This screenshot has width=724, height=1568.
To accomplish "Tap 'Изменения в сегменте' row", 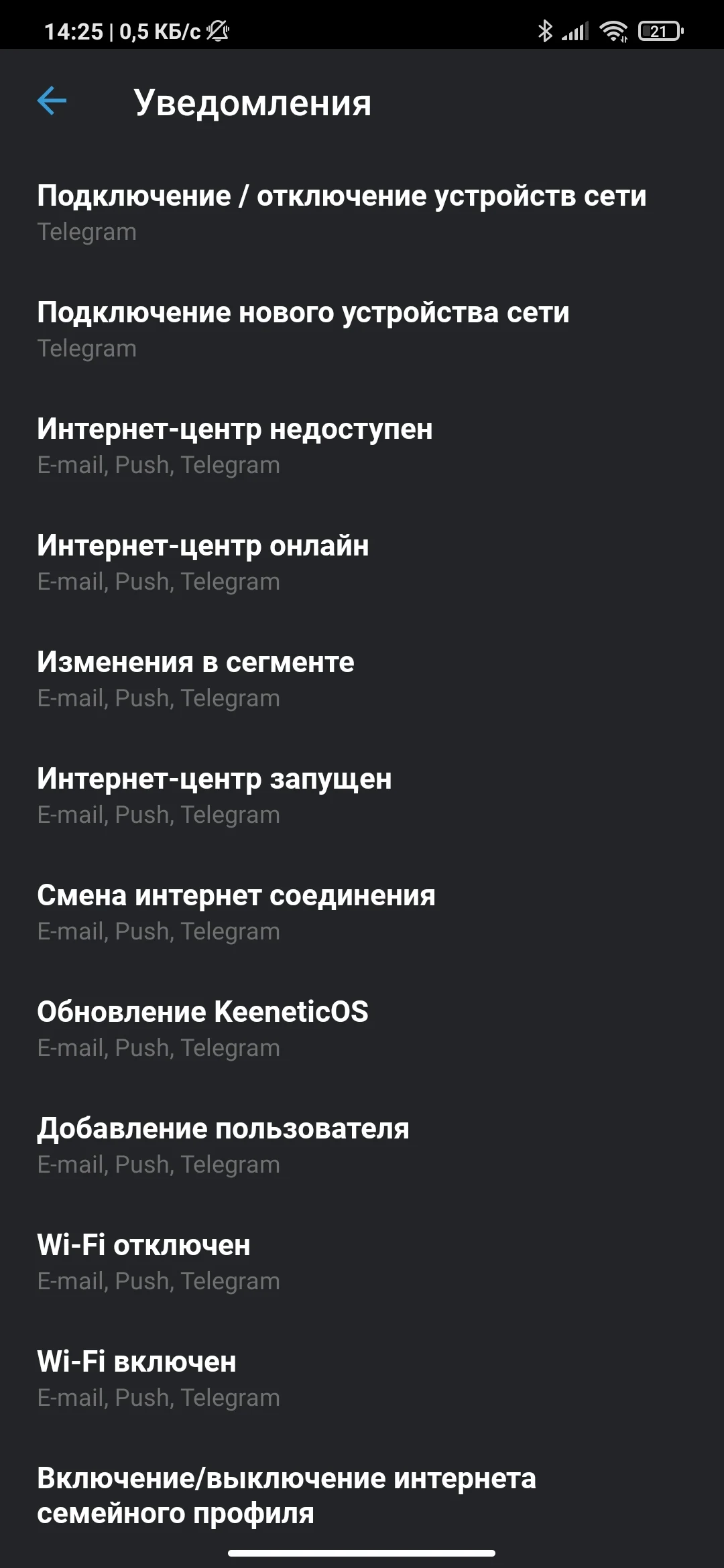I will coord(196,679).
